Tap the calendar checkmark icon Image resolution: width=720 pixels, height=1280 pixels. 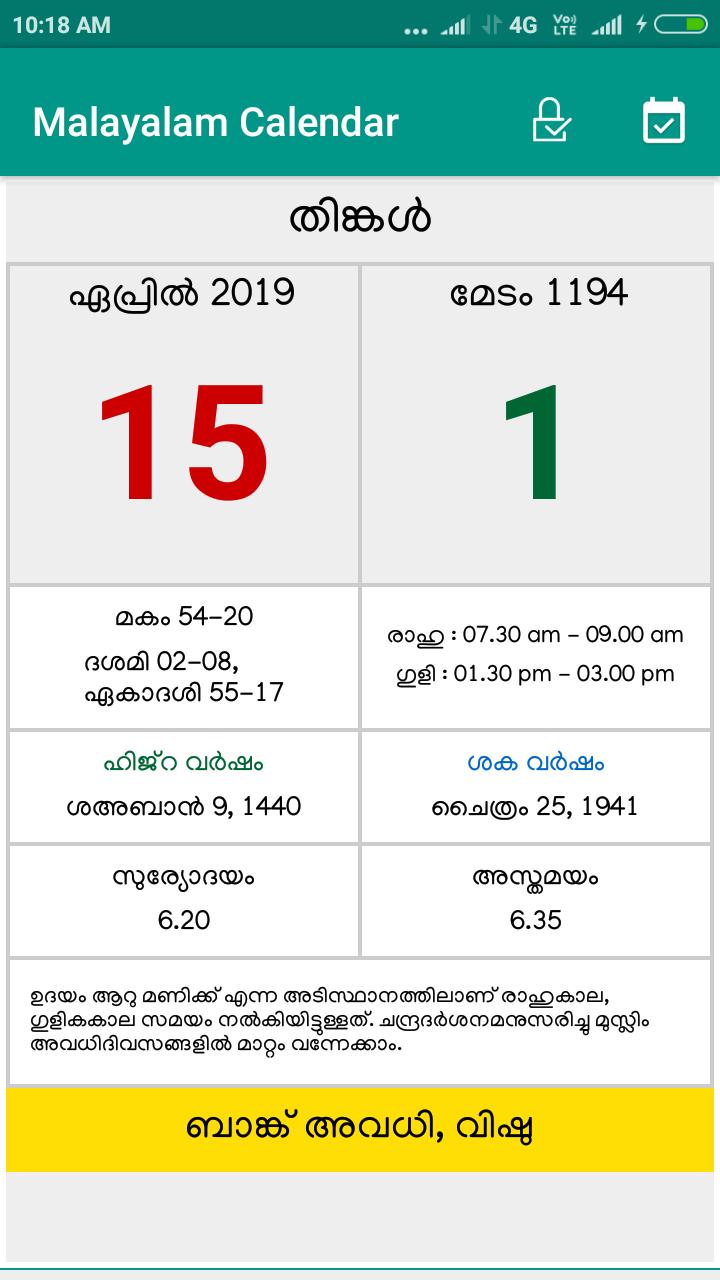tap(663, 121)
